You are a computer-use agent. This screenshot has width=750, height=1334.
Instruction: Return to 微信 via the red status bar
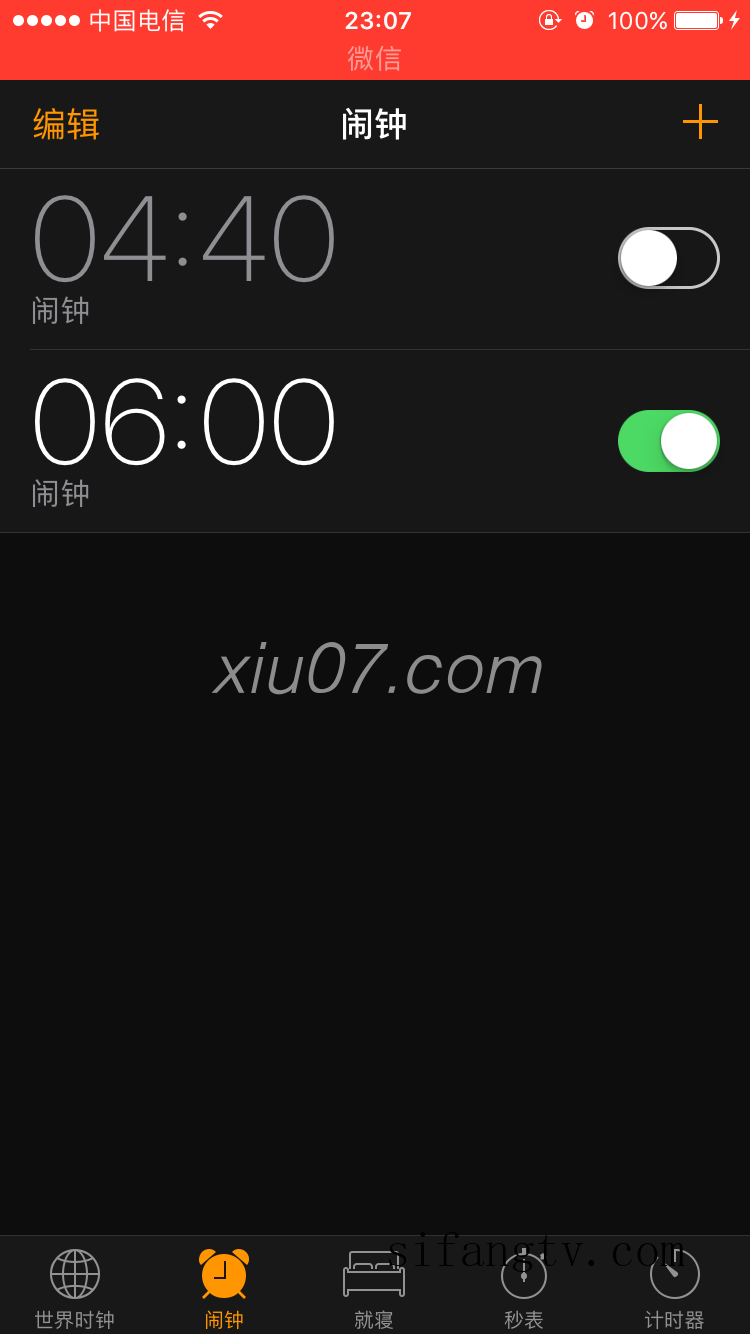[x=375, y=58]
